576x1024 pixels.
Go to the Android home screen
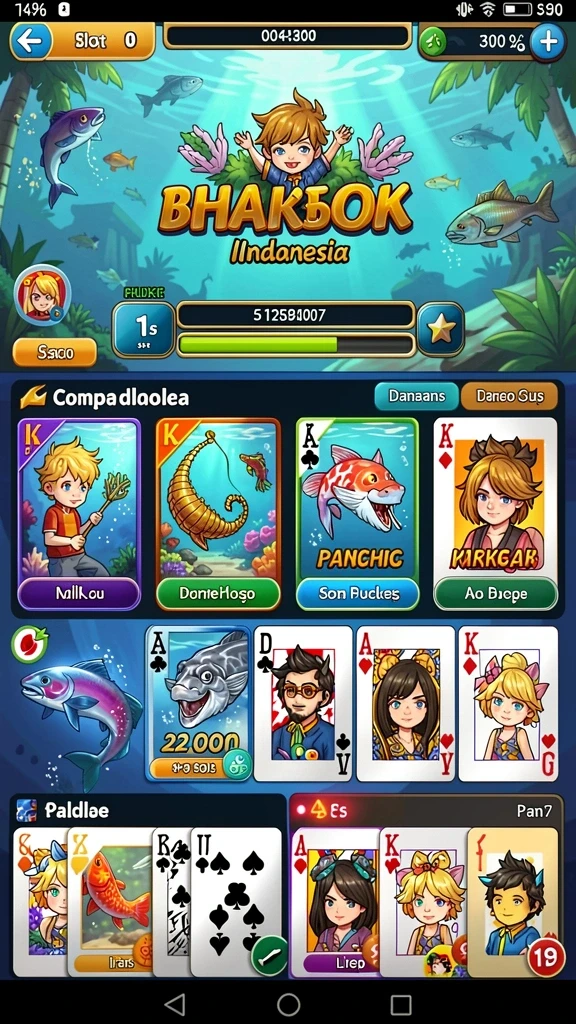tap(288, 1004)
